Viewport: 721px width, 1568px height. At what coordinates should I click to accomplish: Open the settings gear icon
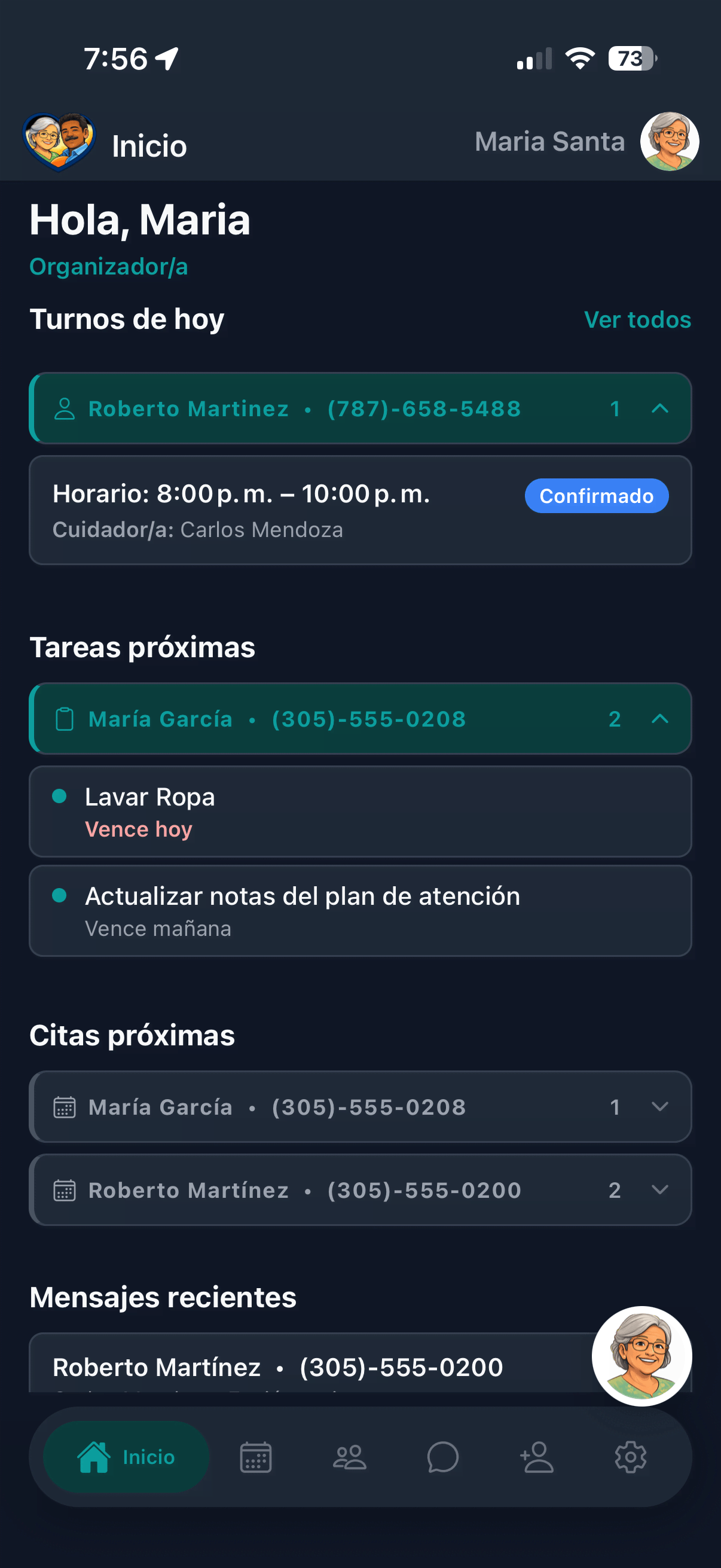coord(630,1457)
